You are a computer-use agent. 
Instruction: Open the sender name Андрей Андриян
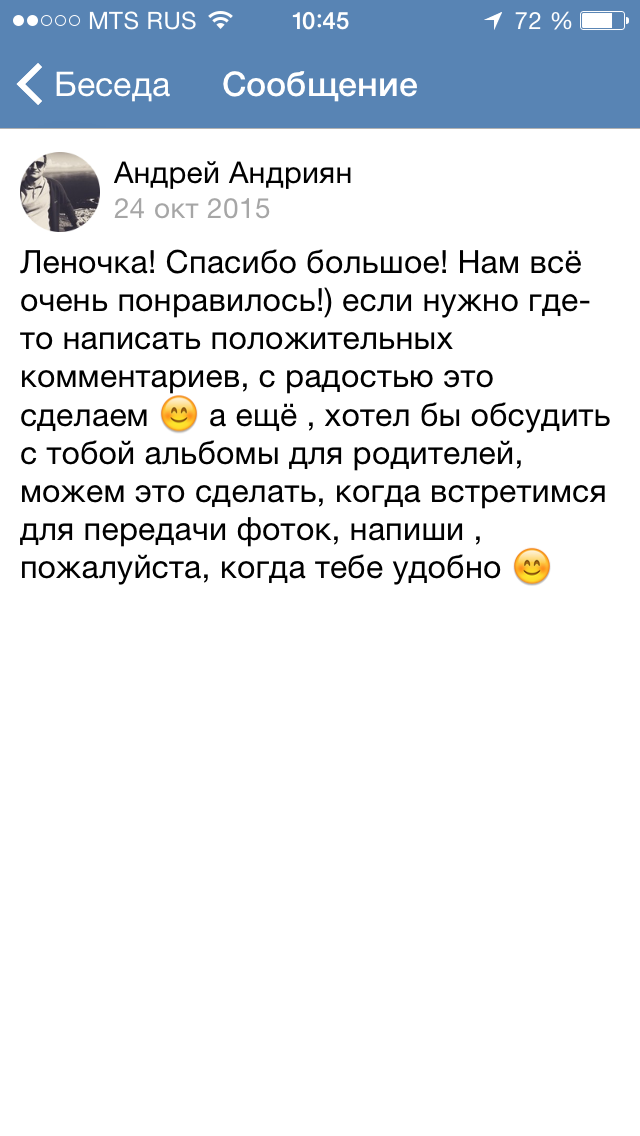(x=233, y=174)
